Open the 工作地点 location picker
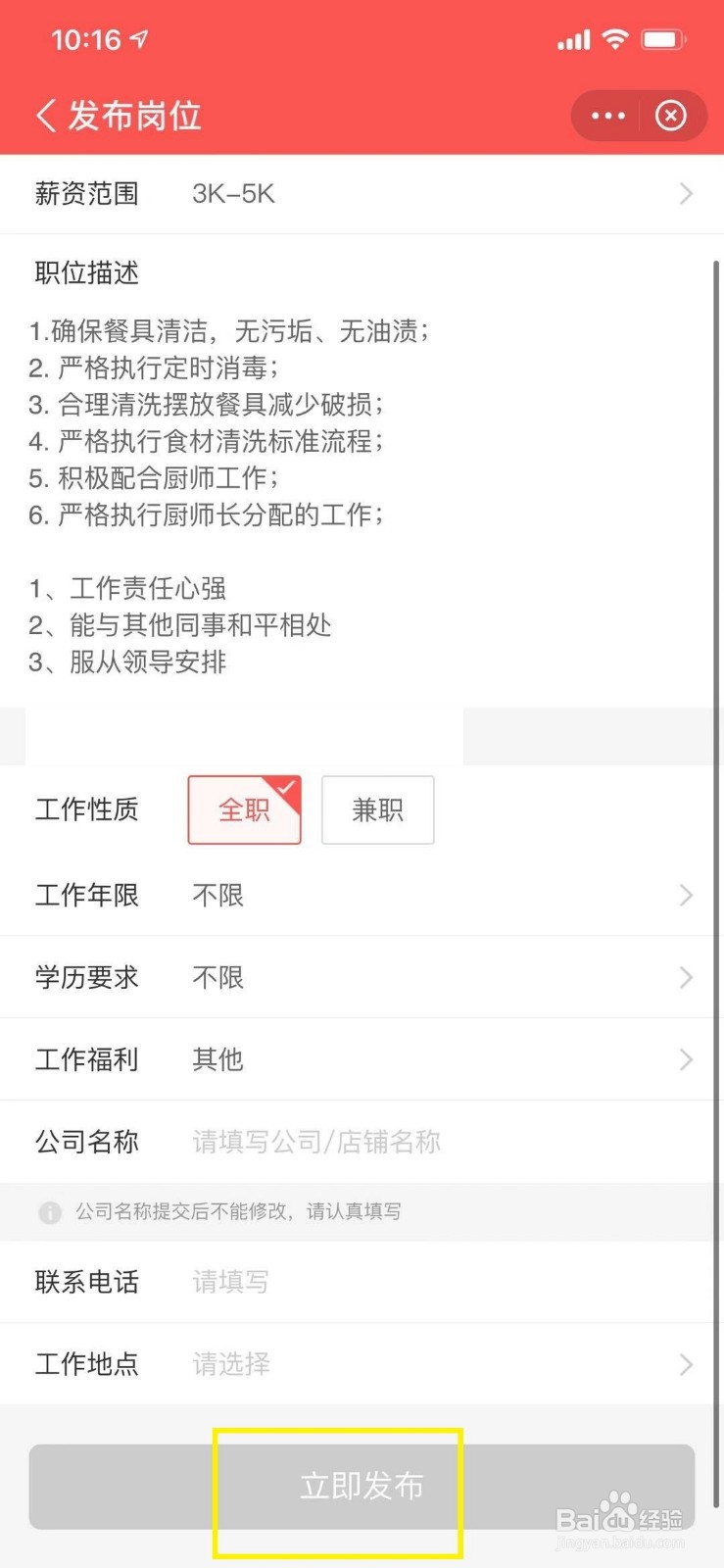Viewport: 724px width, 1568px height. 362,1363
